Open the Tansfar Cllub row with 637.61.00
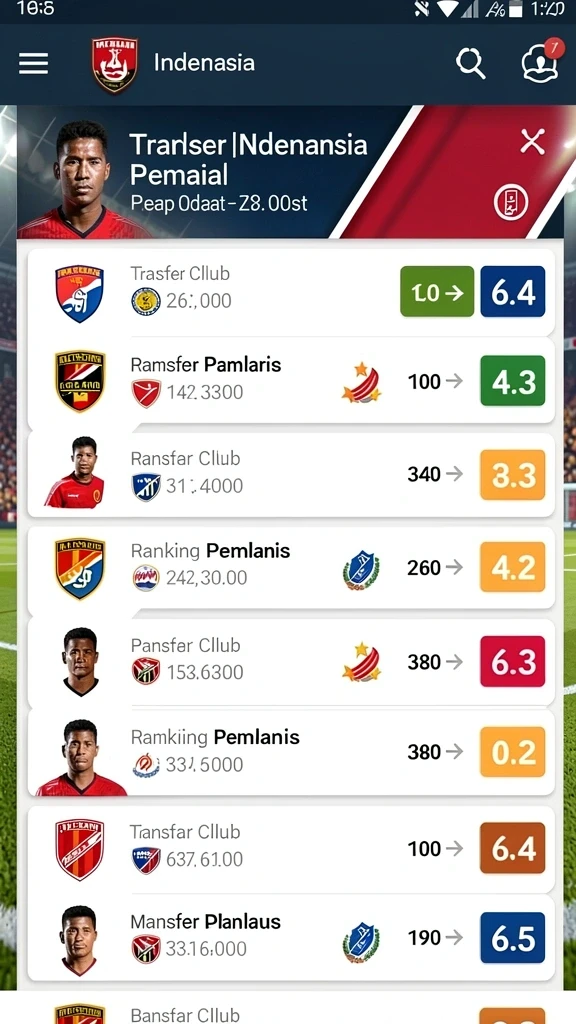 coord(291,848)
